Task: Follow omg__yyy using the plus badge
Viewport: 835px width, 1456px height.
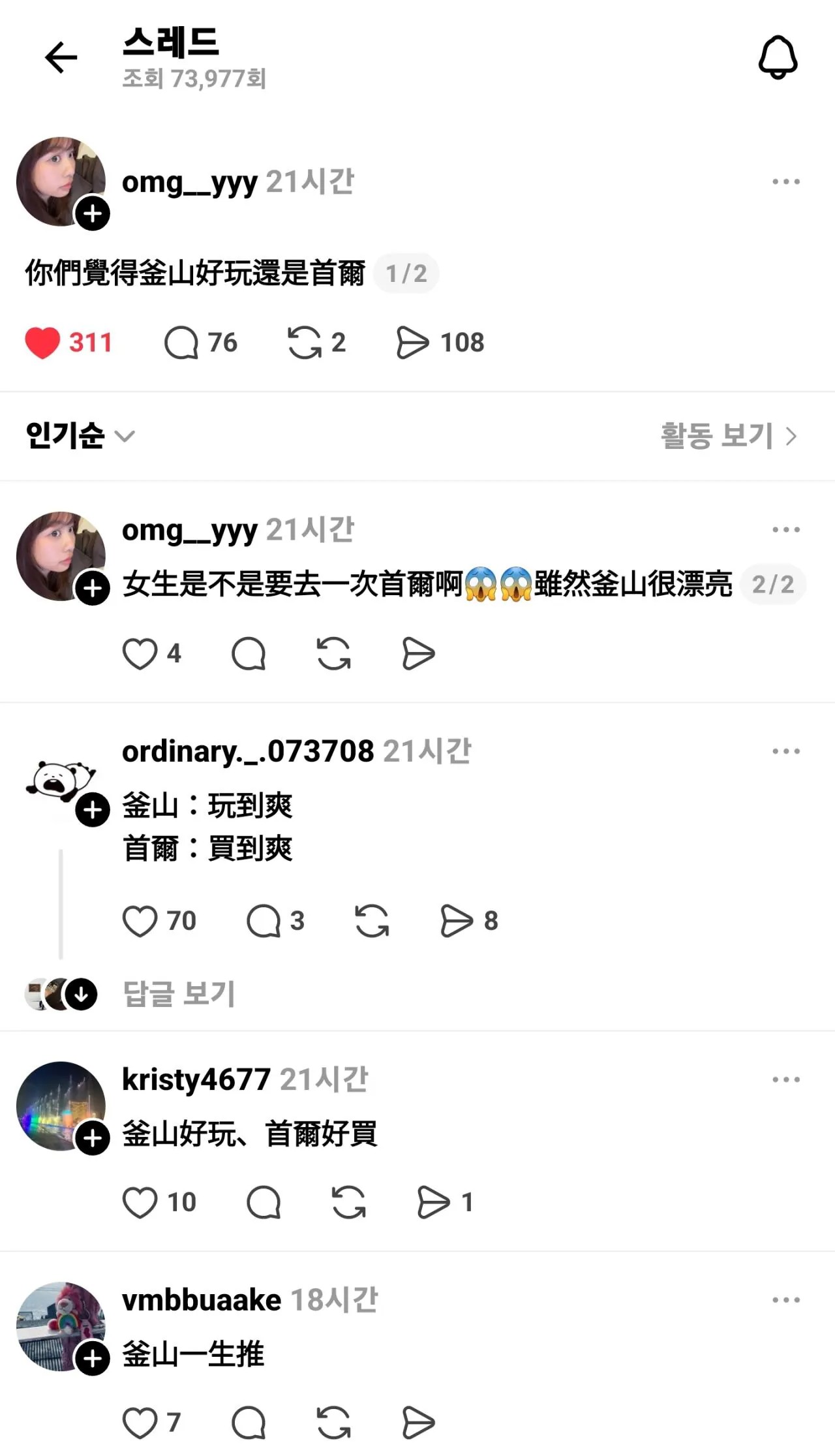Action: pos(92,213)
